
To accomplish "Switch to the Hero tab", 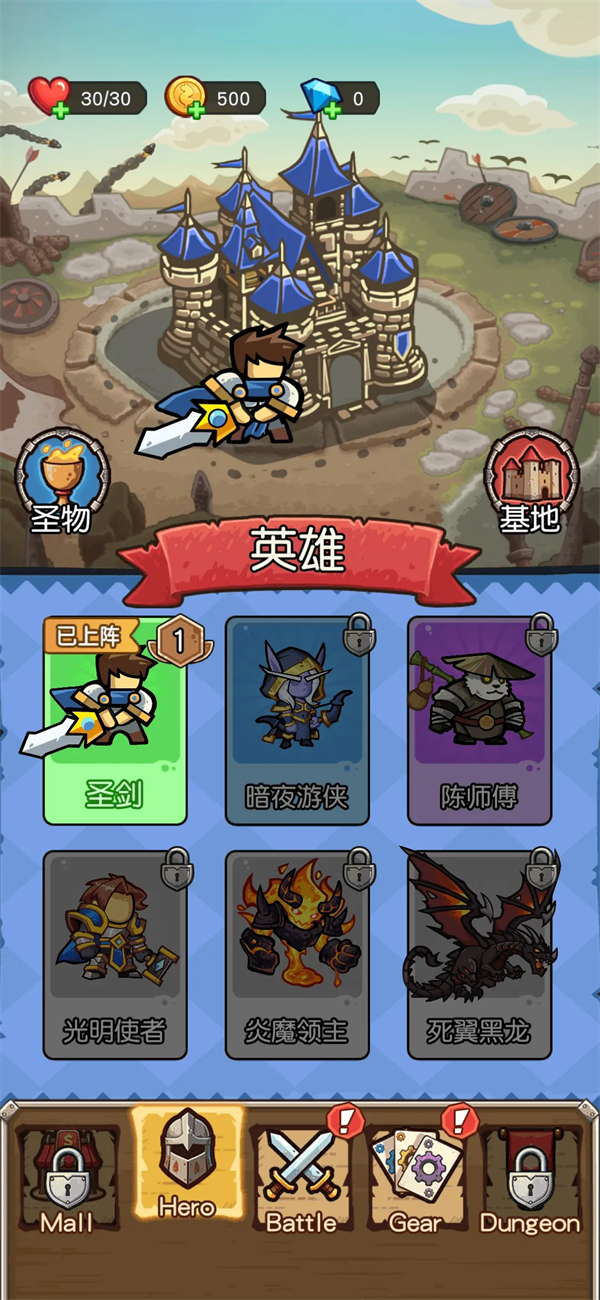I will click(187, 1165).
